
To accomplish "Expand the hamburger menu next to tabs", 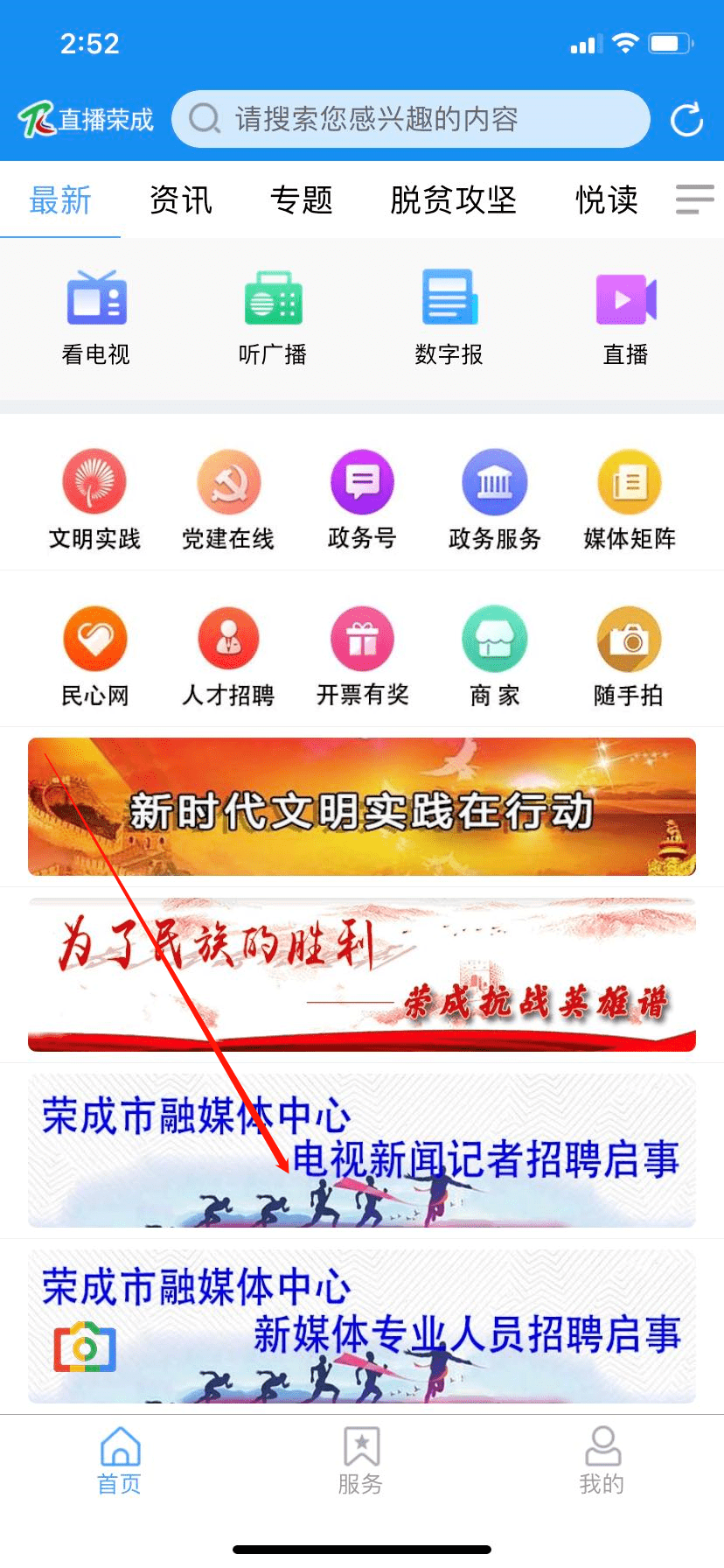I will [694, 200].
